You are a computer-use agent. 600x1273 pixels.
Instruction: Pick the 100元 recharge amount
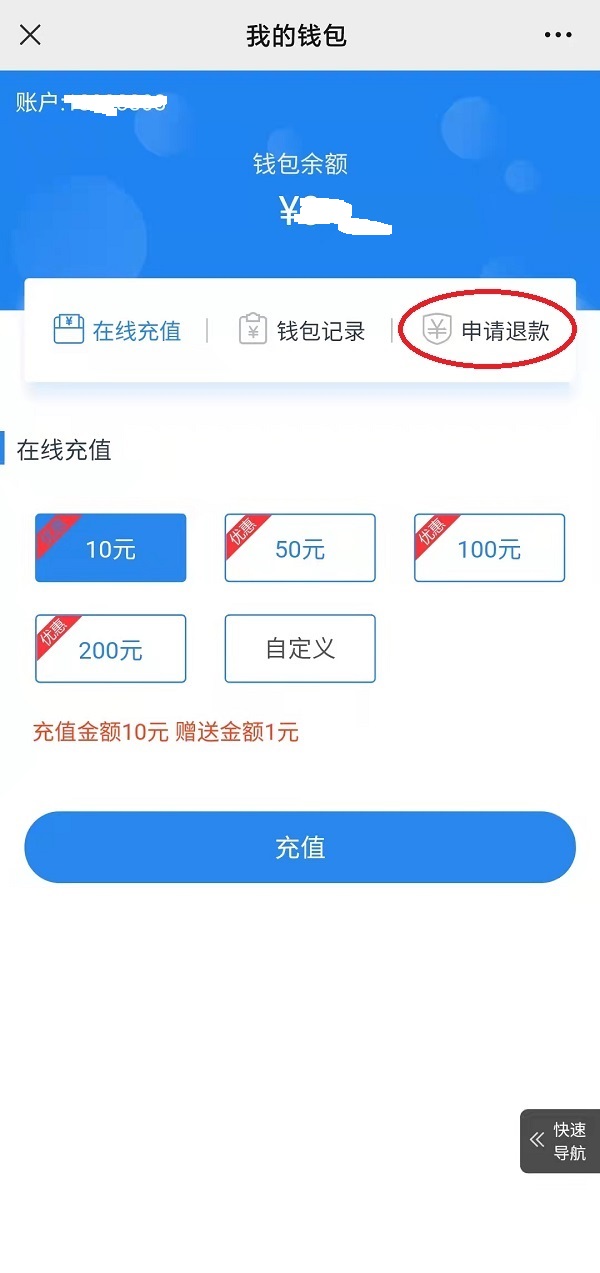[489, 548]
